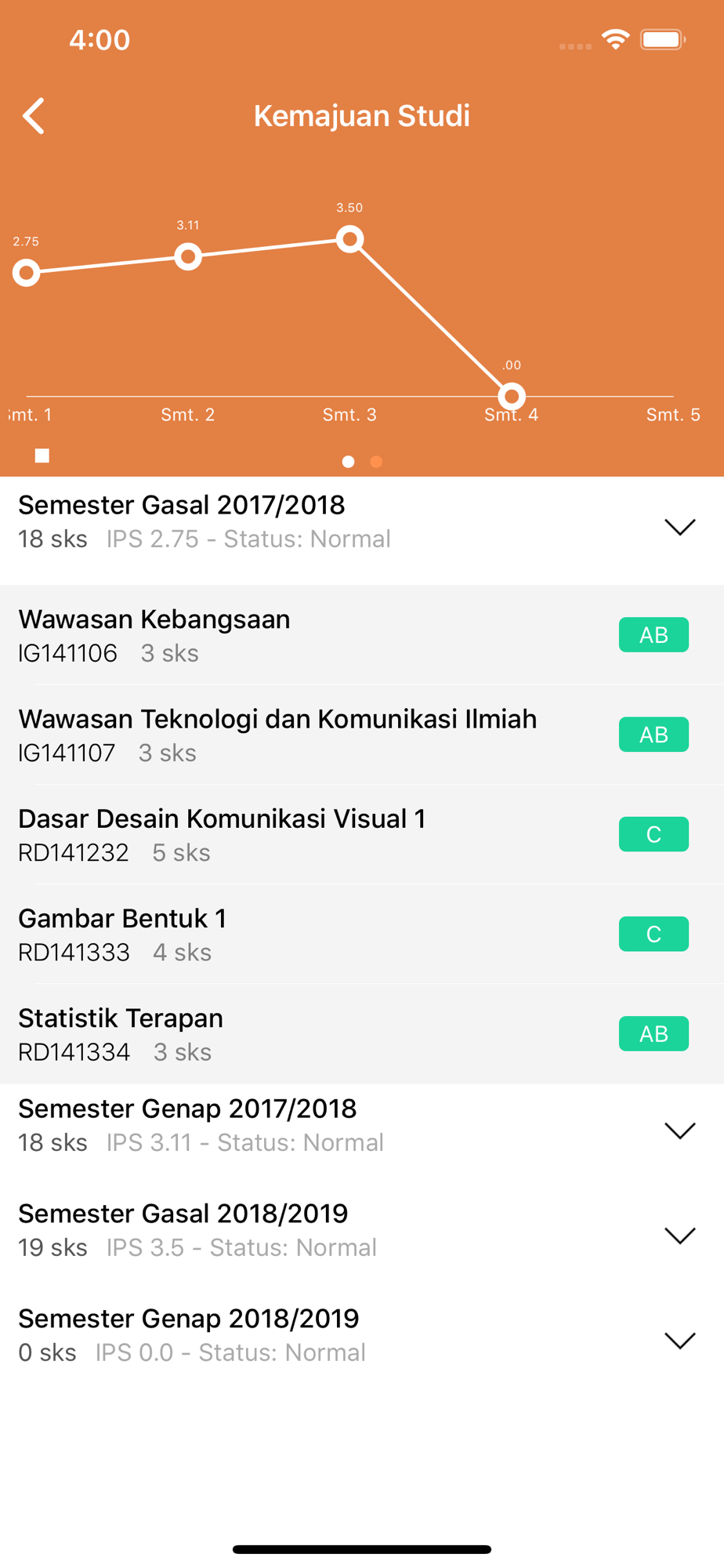Expand Semester Genap 2017/2018 section
The width and height of the screenshot is (724, 1568).
tap(679, 1130)
